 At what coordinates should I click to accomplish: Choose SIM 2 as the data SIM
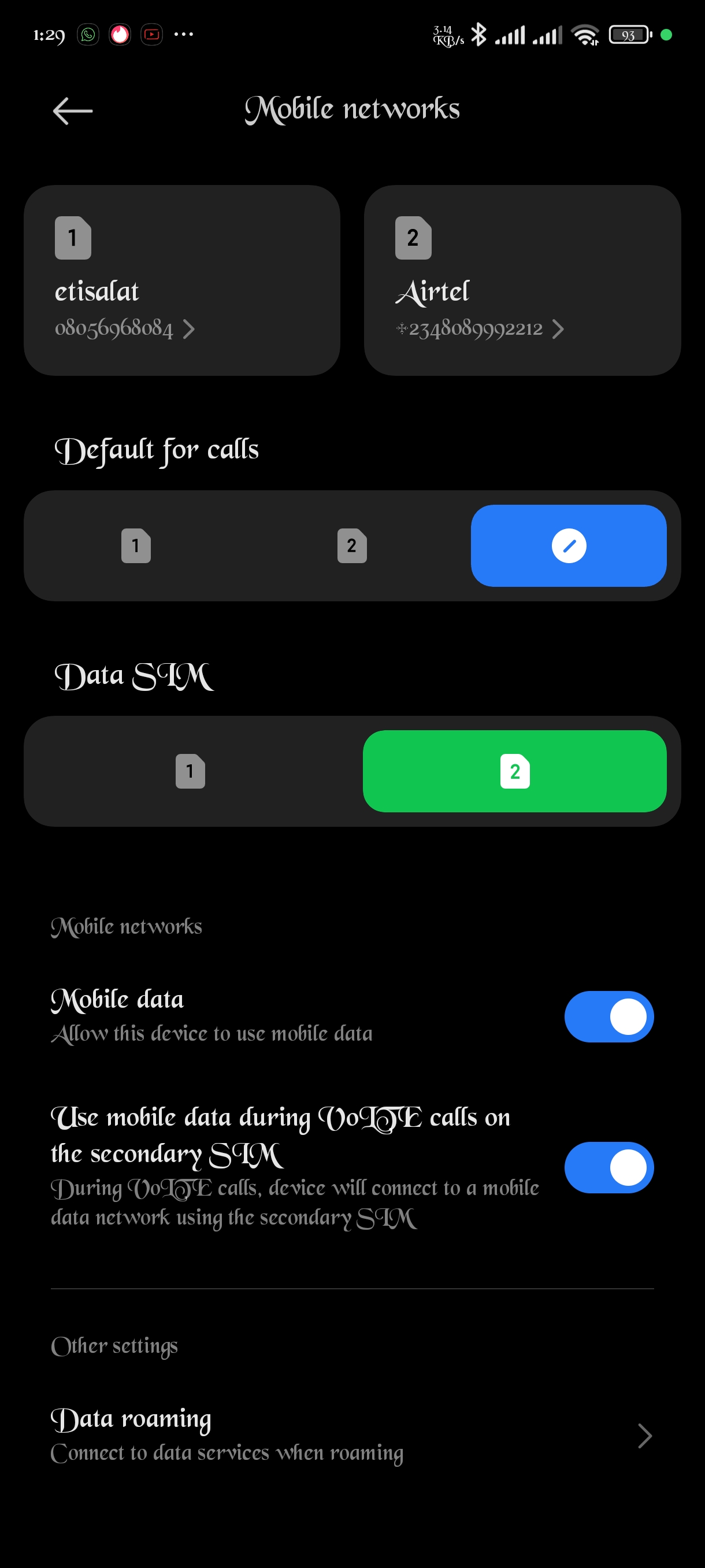(x=515, y=771)
